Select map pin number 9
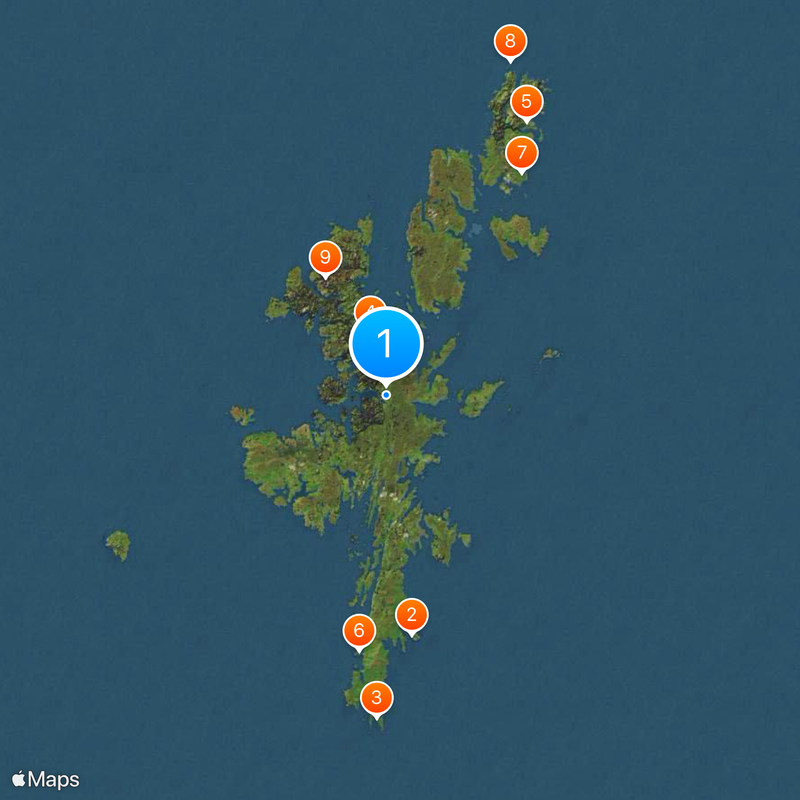 tap(324, 257)
